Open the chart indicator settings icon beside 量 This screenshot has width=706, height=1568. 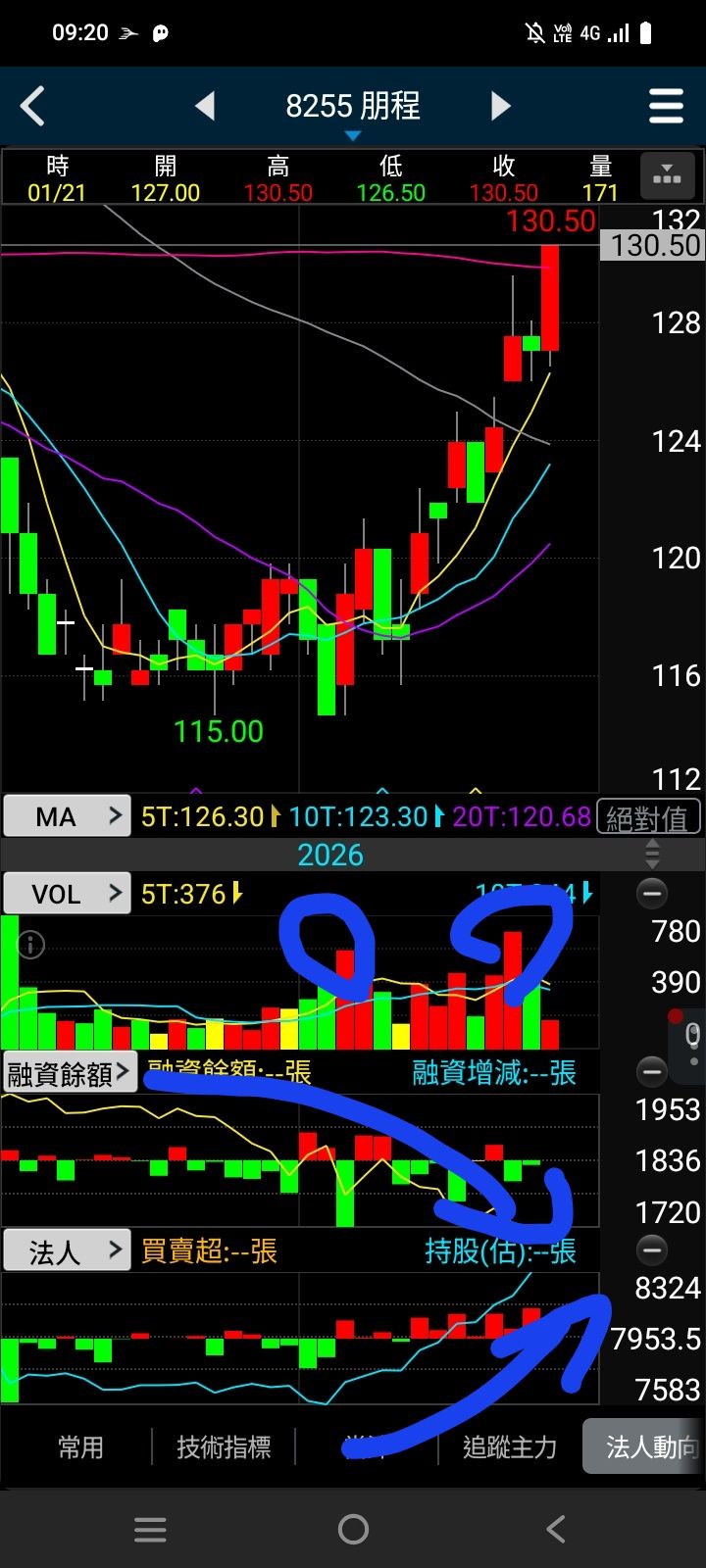668,175
